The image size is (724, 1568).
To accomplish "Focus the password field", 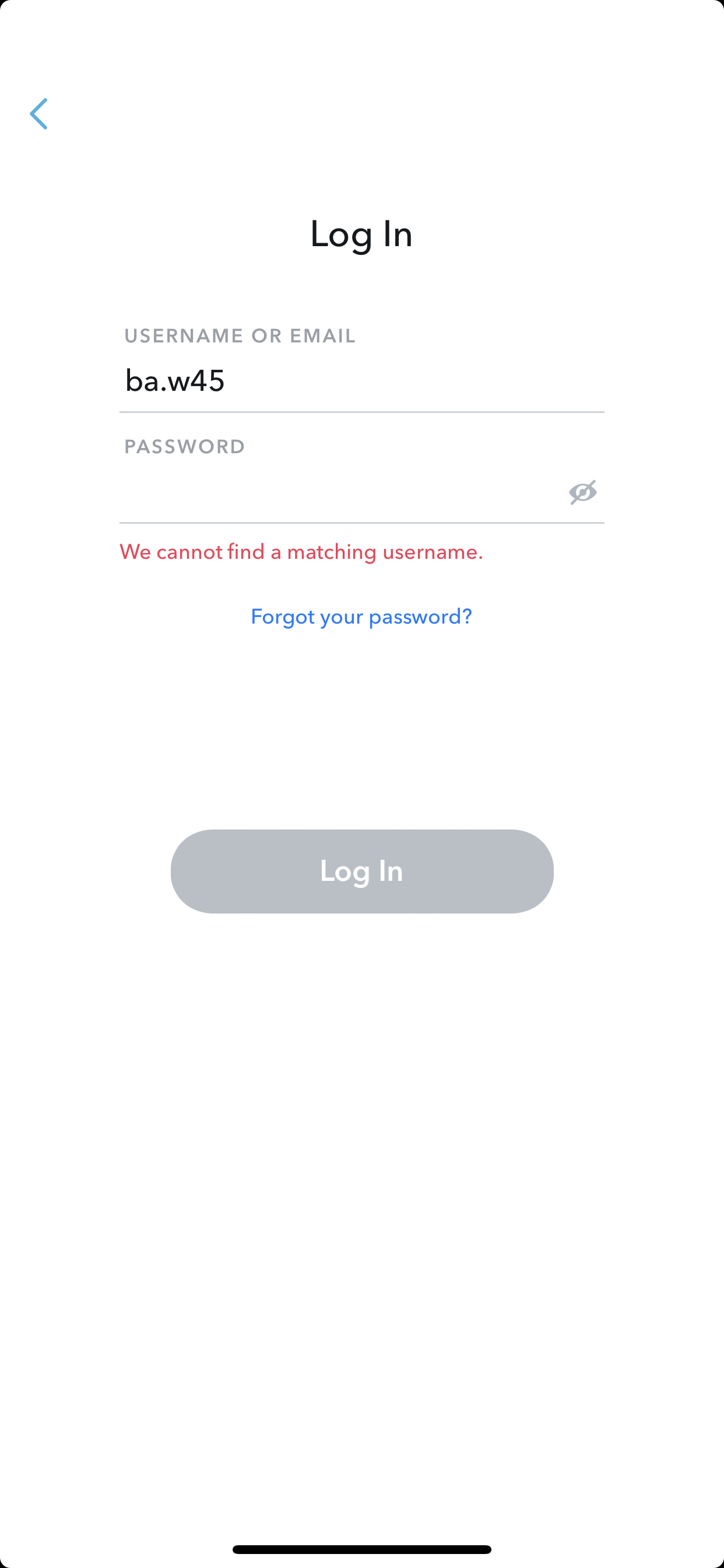I will pos(340,492).
